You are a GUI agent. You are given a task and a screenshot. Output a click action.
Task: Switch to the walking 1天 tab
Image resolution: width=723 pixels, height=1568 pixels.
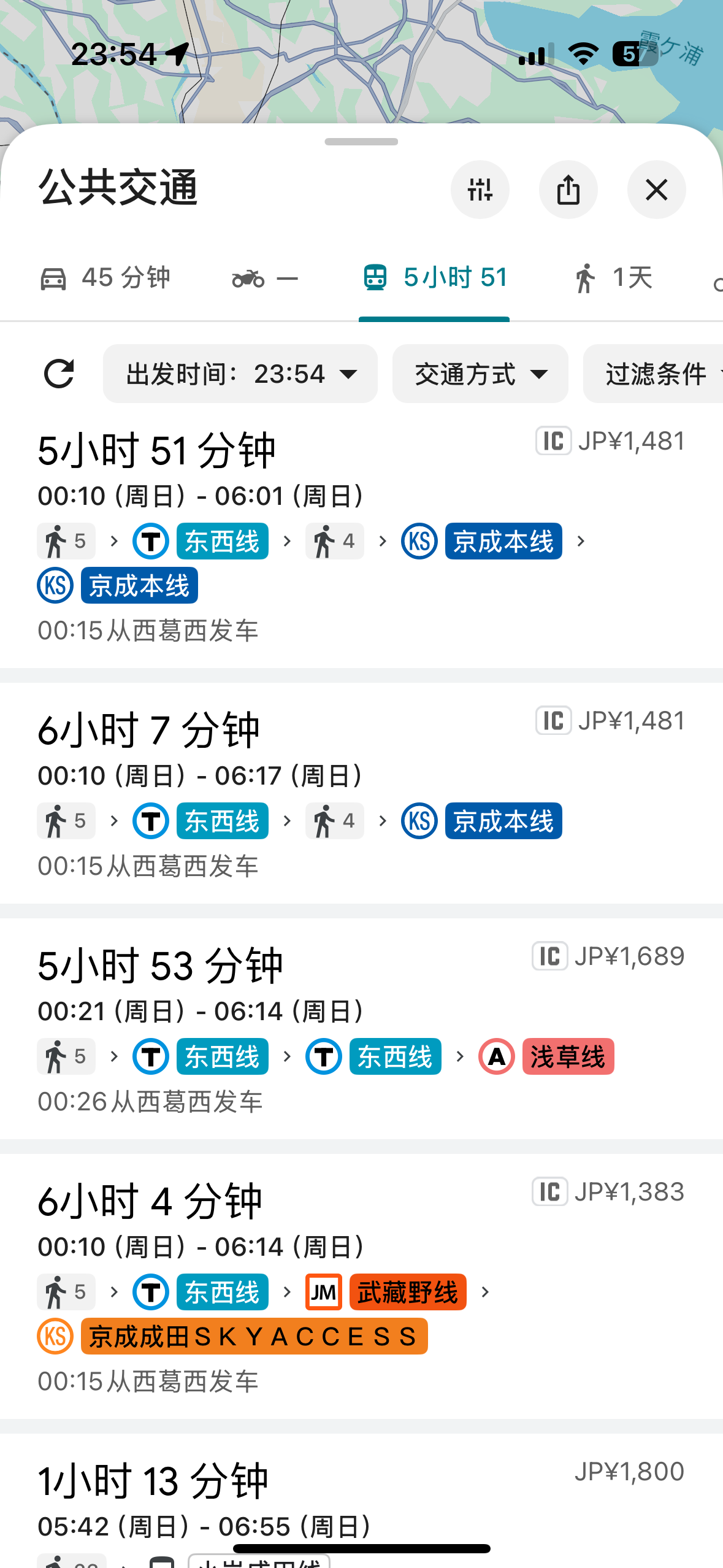612,278
